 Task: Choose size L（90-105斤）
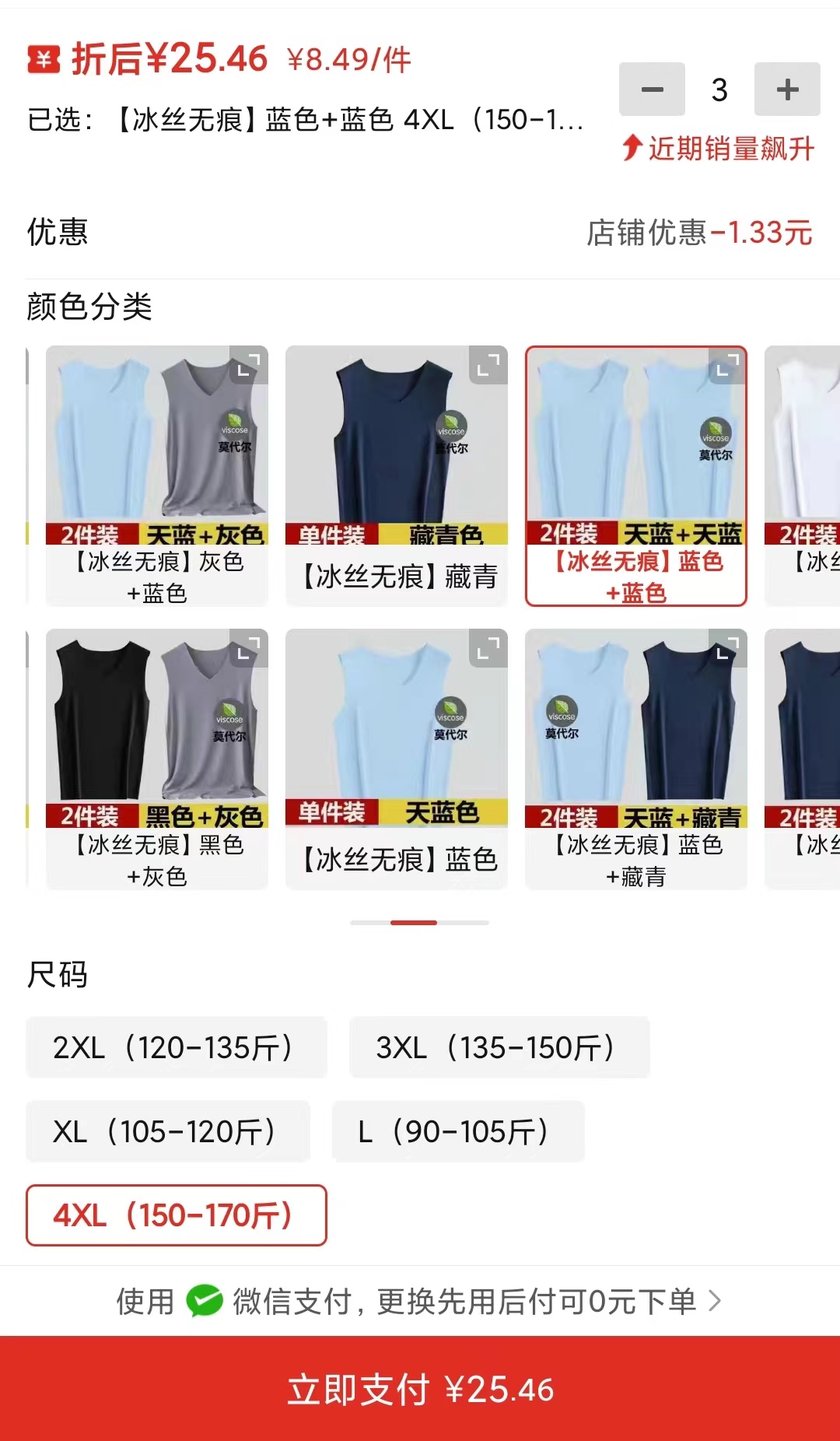pos(458,1131)
